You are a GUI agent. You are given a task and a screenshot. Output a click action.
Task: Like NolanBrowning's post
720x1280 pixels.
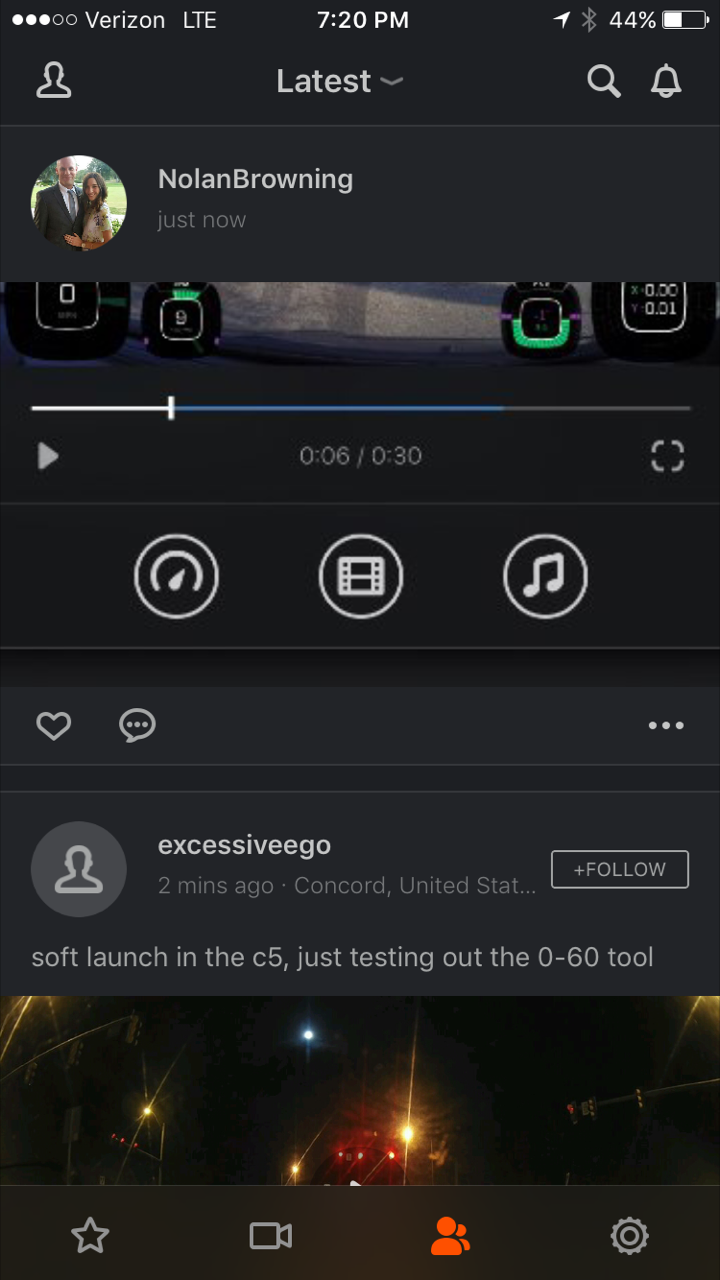click(x=54, y=725)
